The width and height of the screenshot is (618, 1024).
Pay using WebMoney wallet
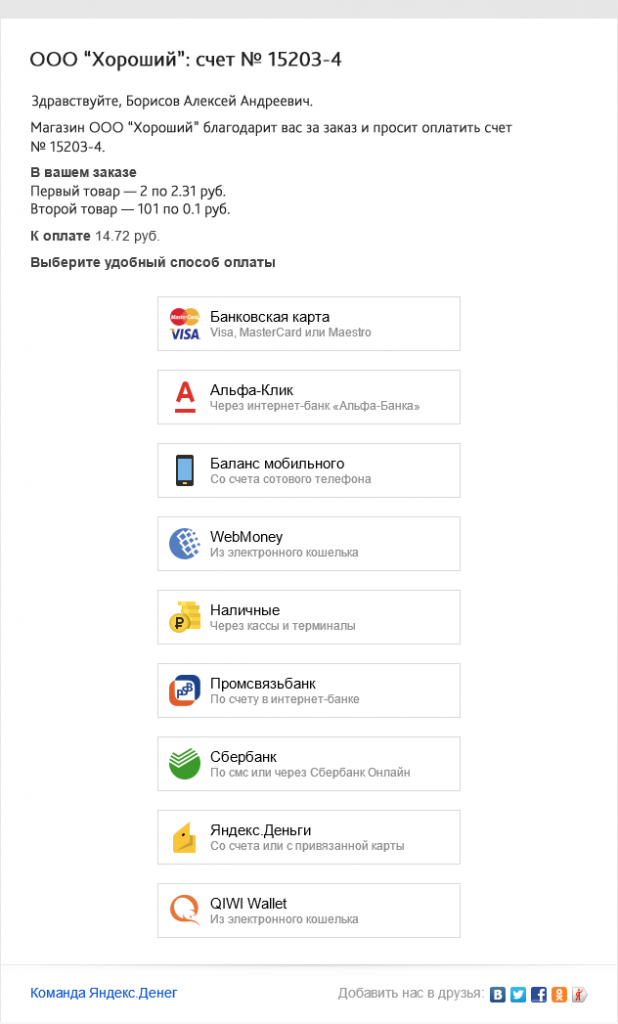click(x=308, y=544)
